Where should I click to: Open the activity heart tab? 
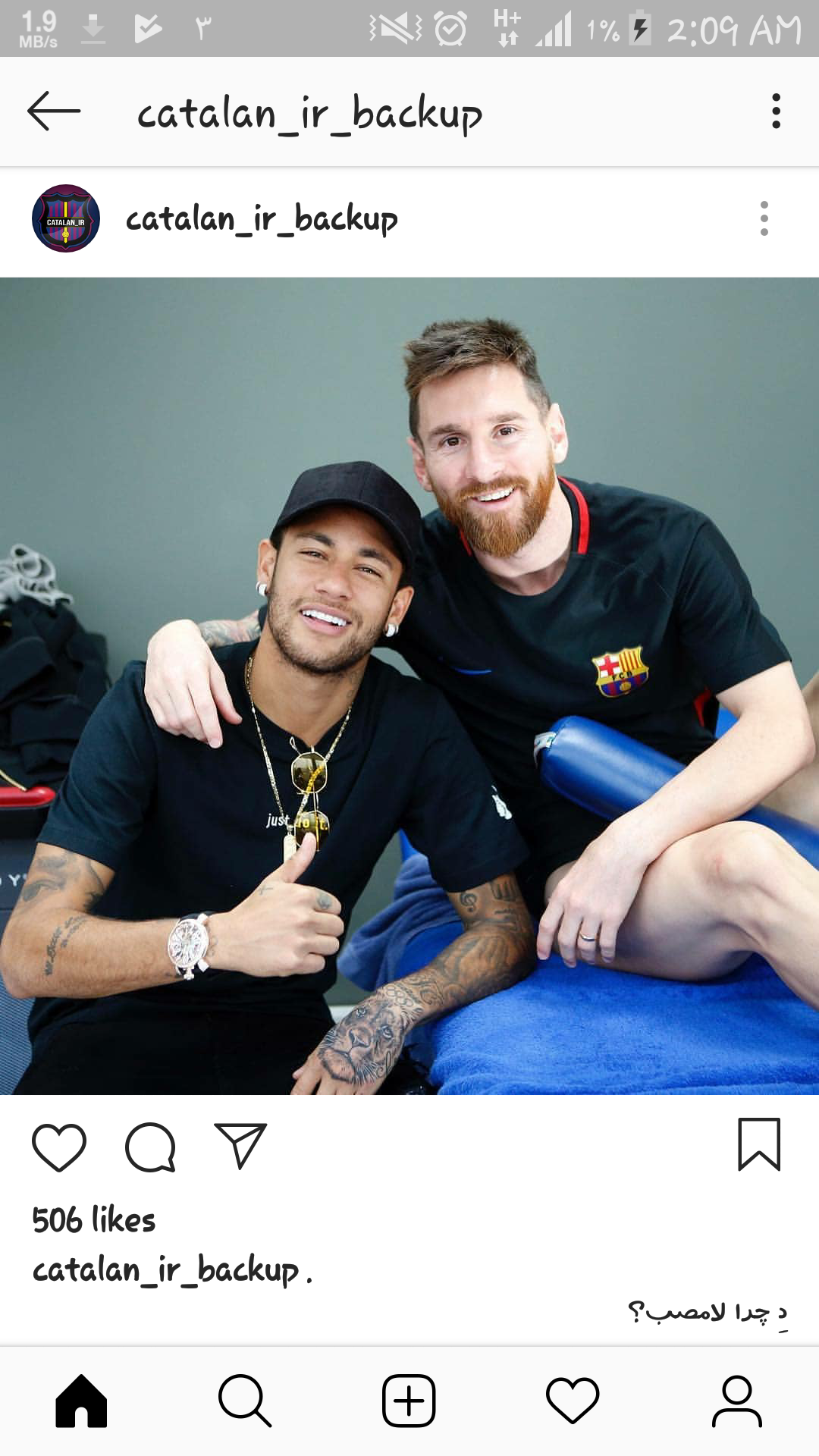[573, 1401]
